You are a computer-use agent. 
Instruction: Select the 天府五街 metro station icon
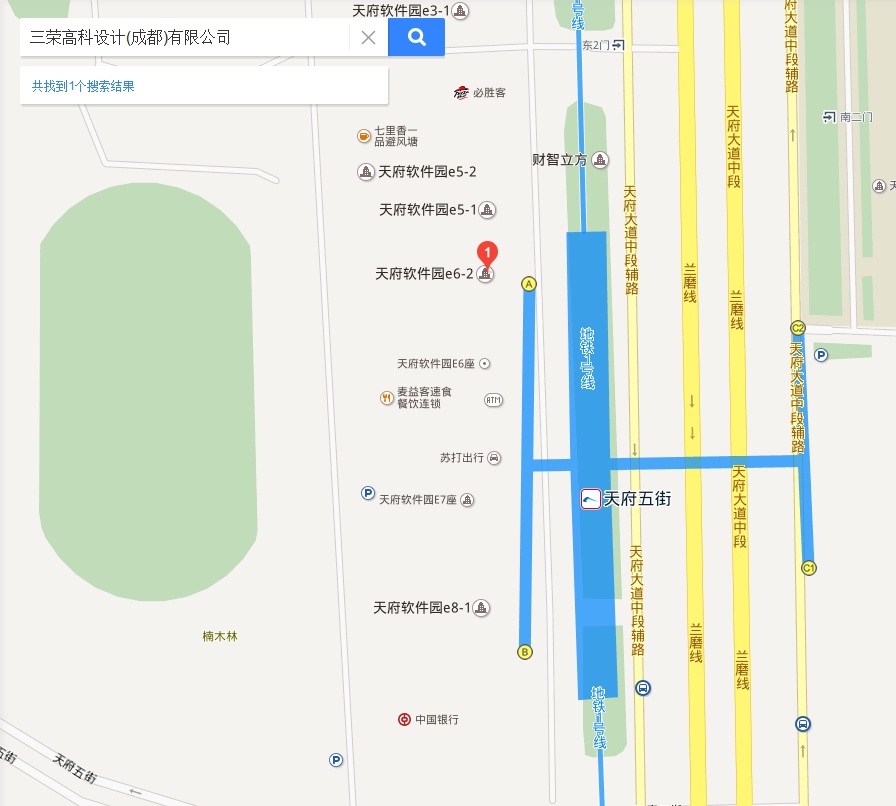(x=591, y=498)
